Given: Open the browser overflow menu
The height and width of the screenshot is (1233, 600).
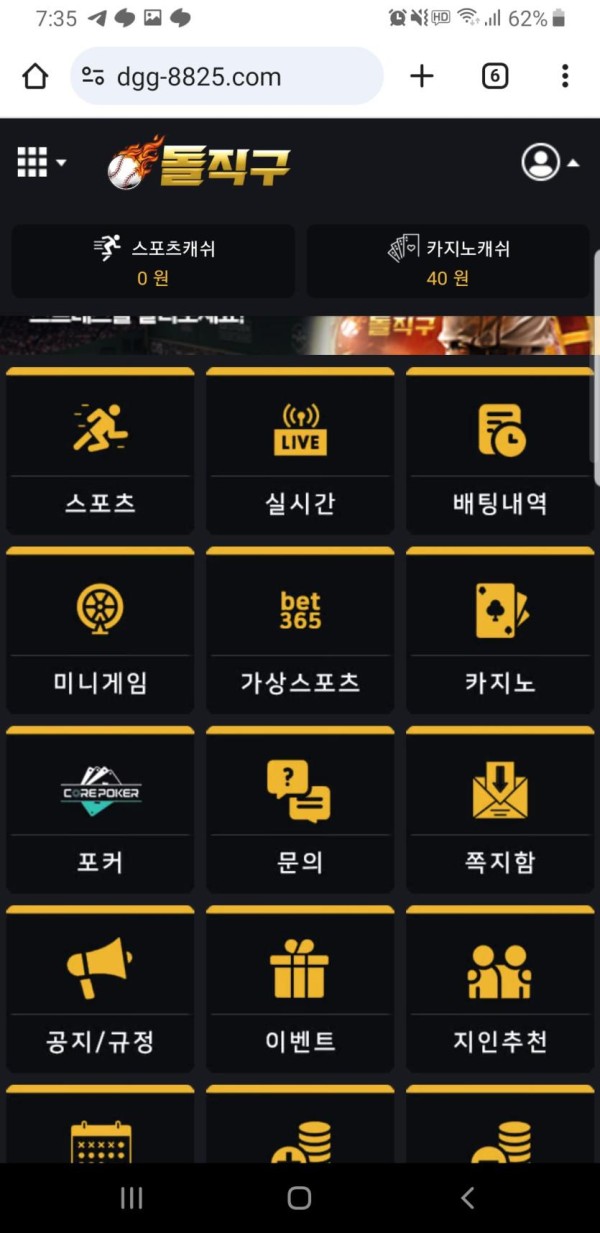Looking at the screenshot, I should (565, 76).
